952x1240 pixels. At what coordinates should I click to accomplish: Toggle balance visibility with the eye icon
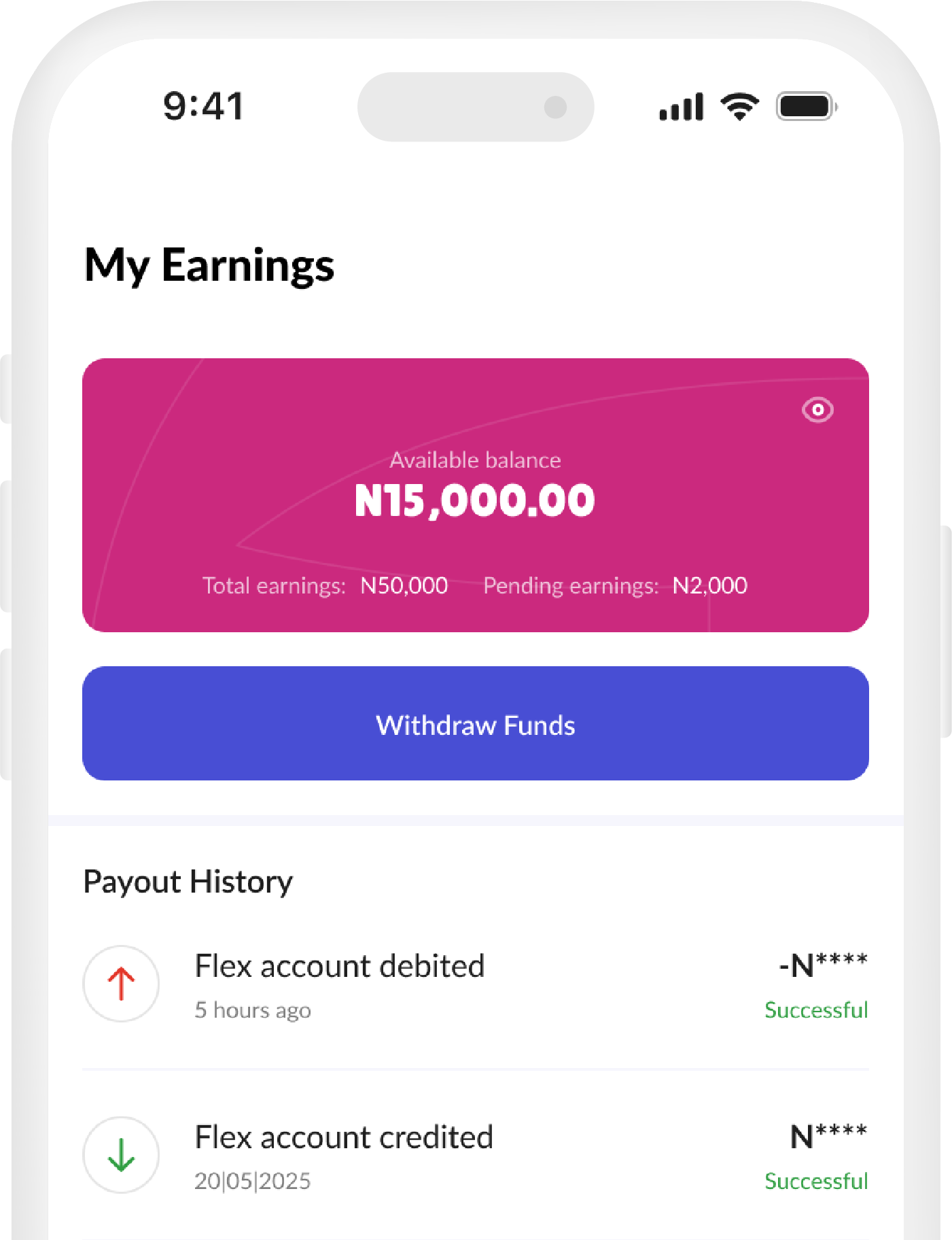(817, 411)
